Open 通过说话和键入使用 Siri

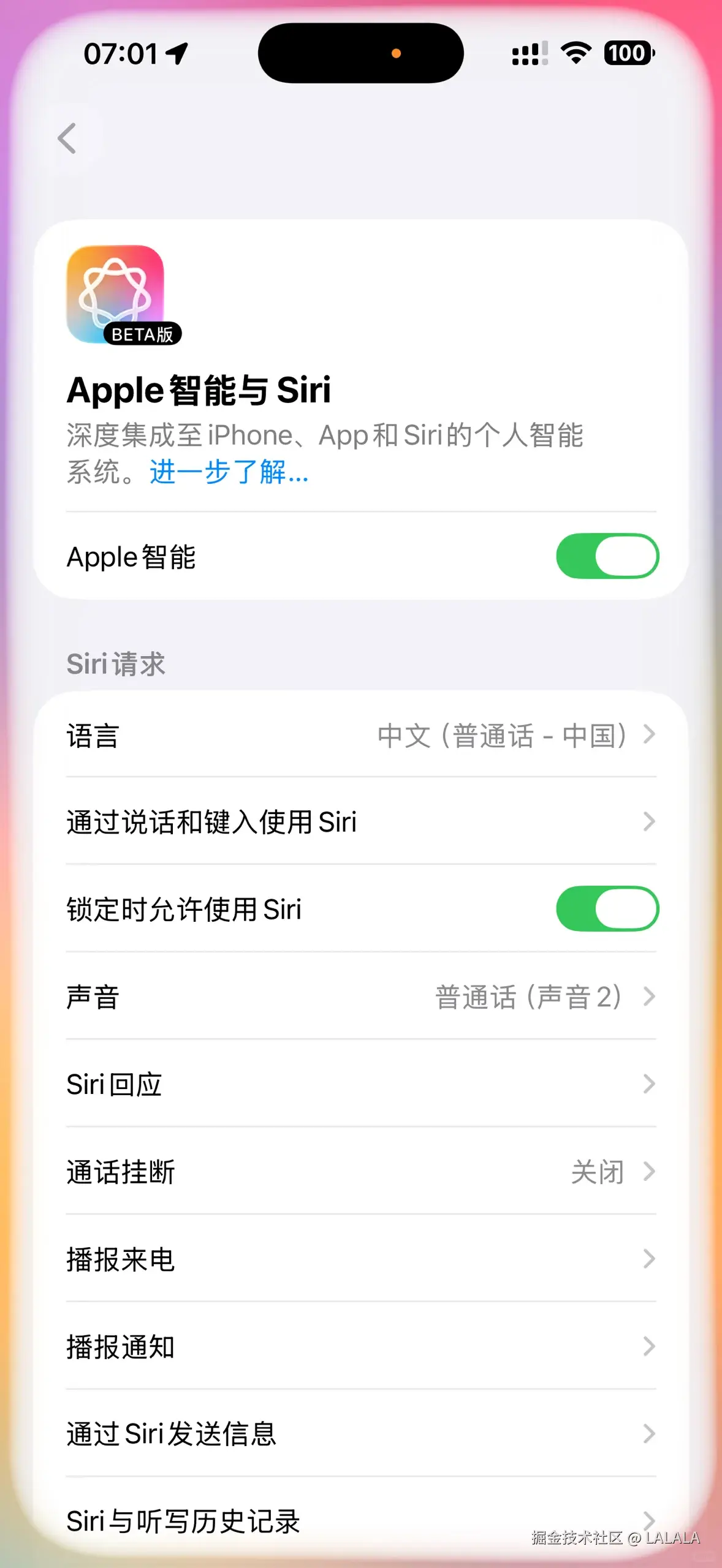361,822
